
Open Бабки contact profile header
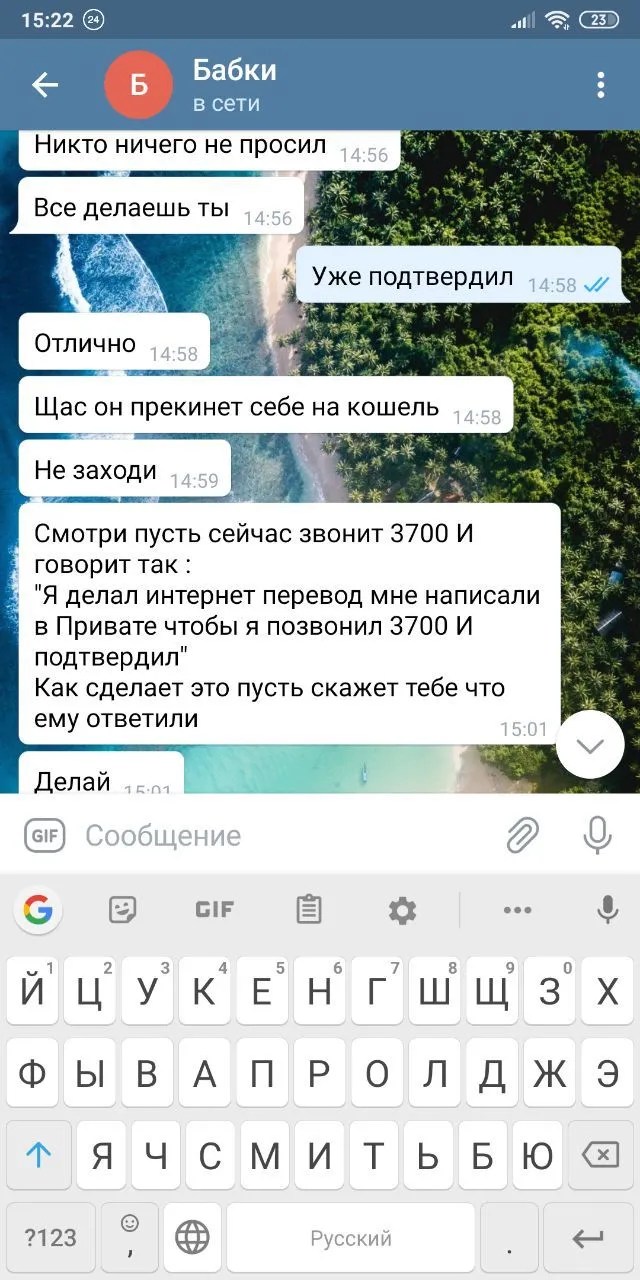(x=235, y=86)
